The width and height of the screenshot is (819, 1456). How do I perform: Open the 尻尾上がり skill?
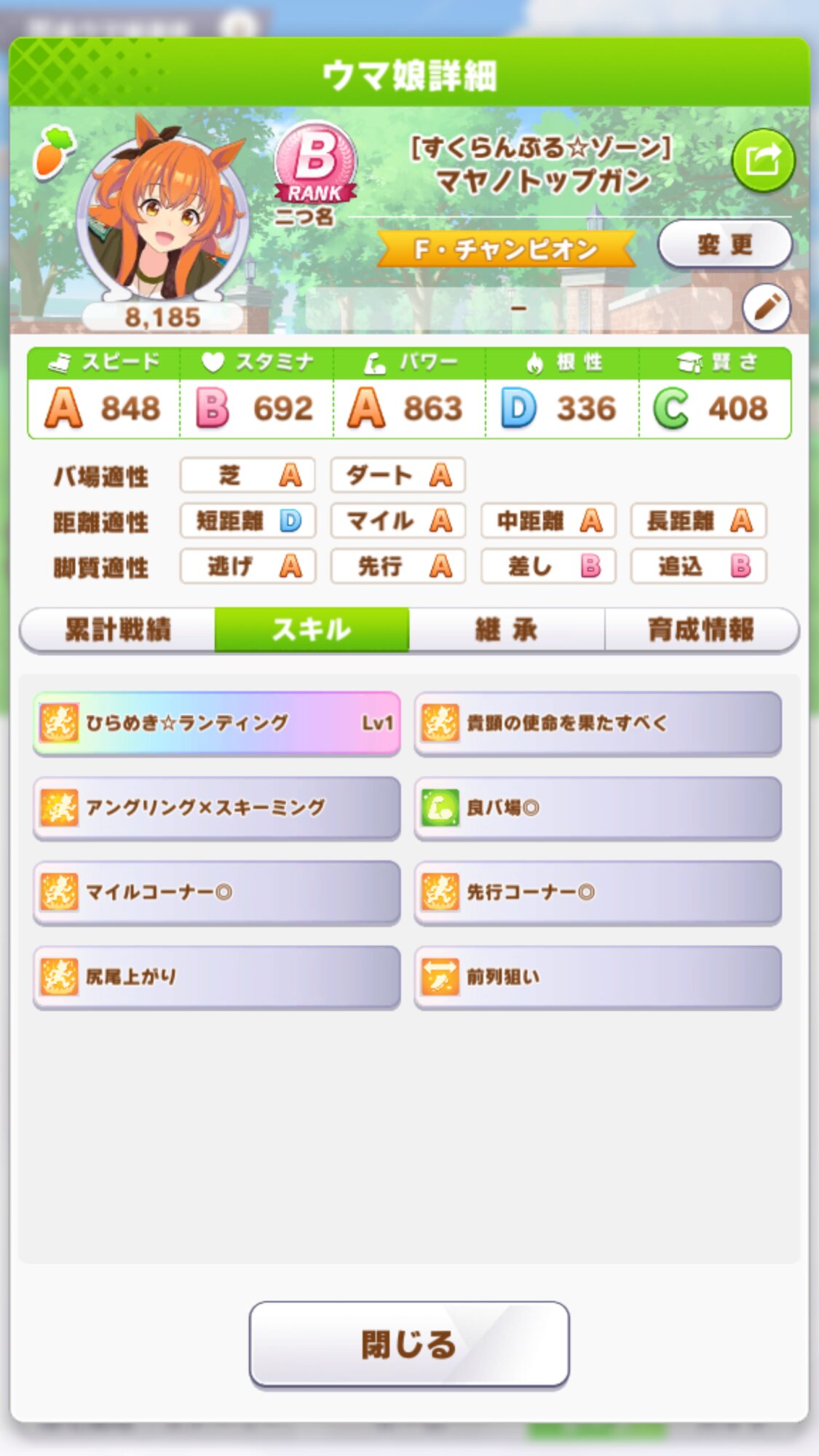point(216,976)
